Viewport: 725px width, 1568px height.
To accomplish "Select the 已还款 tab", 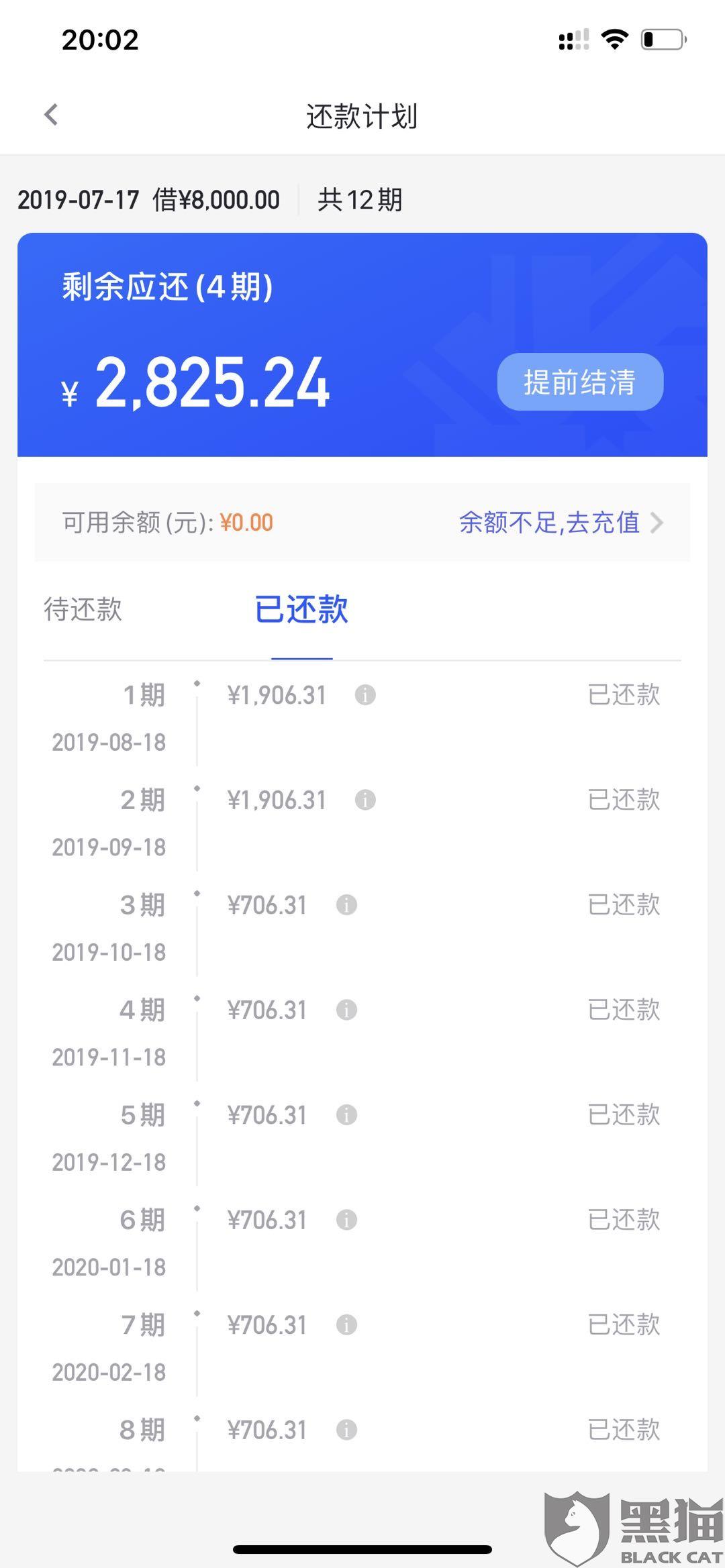I will click(x=301, y=610).
